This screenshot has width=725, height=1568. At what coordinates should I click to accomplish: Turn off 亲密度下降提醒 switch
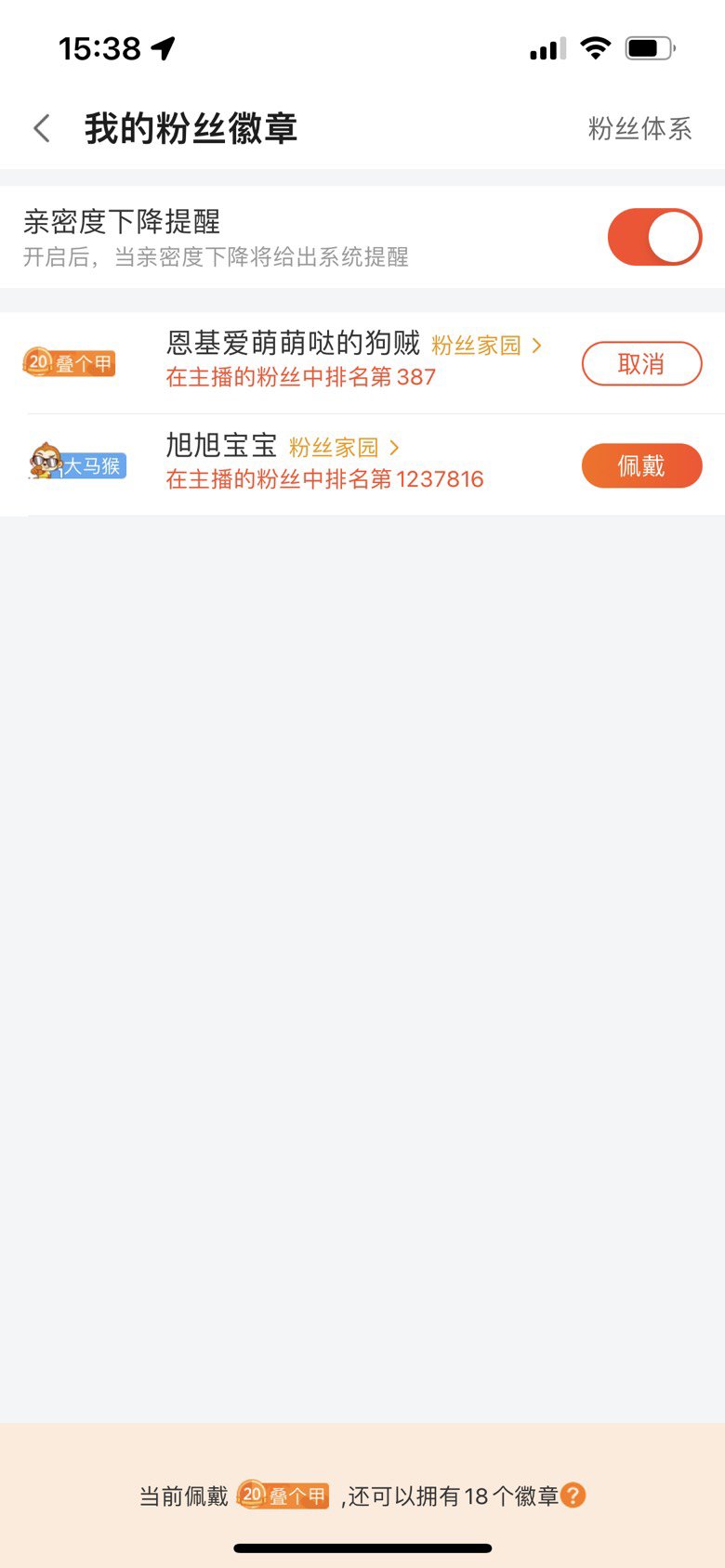(654, 237)
